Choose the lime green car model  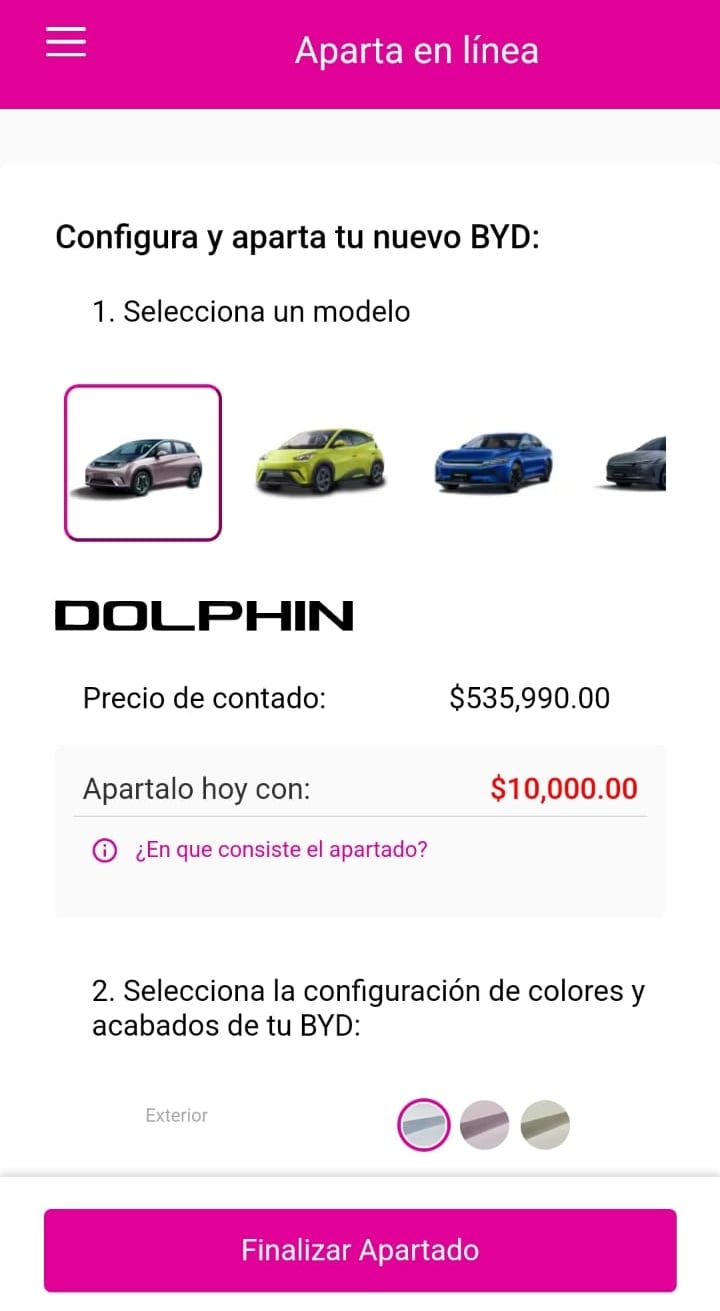pos(320,461)
